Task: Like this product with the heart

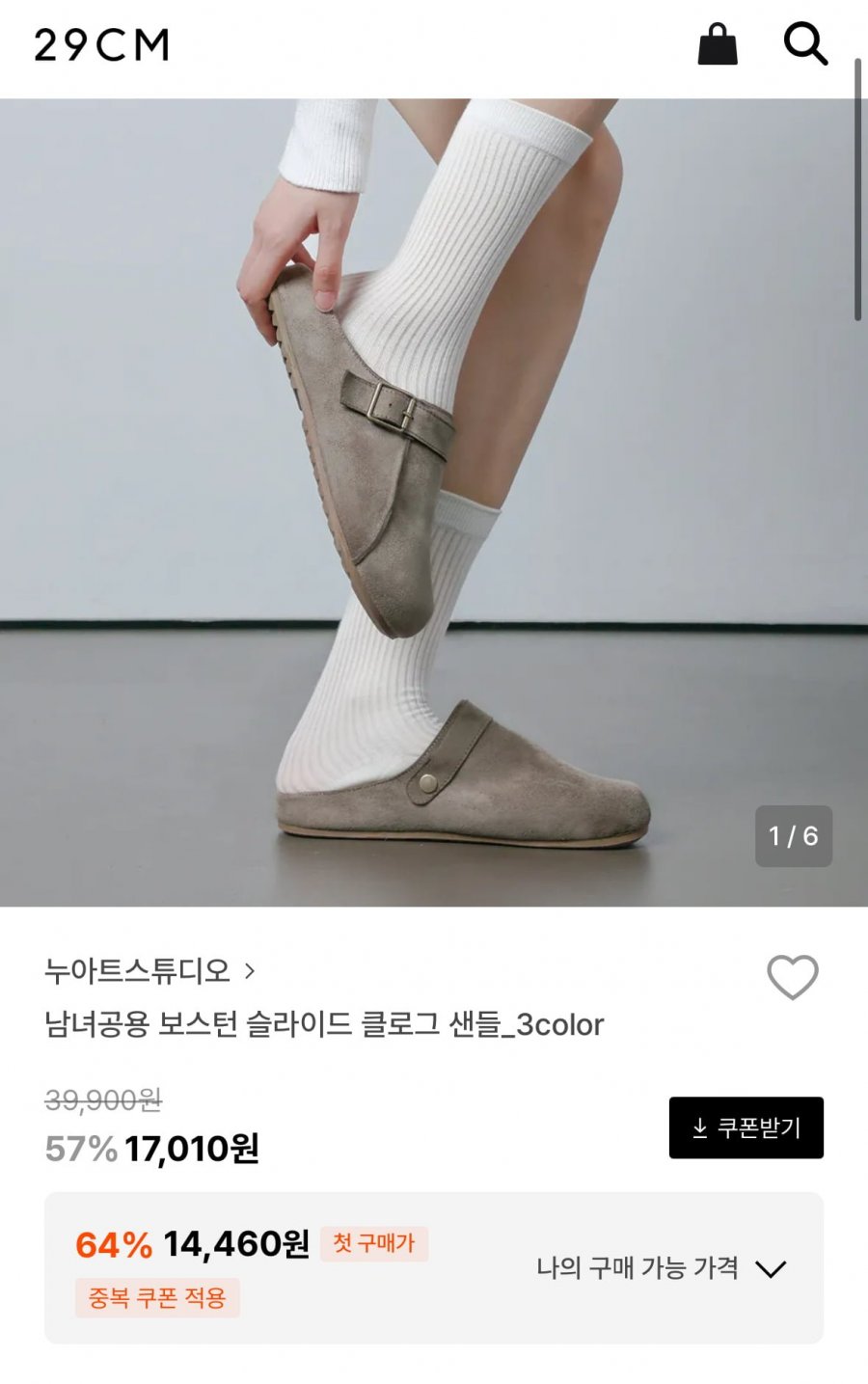Action: (x=792, y=976)
